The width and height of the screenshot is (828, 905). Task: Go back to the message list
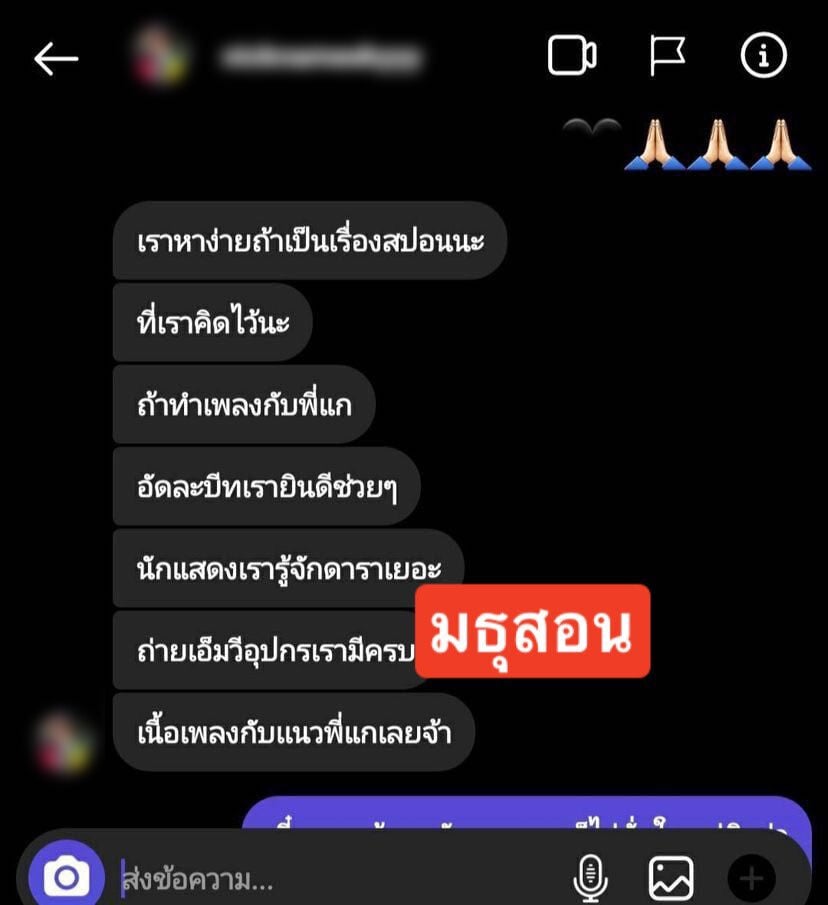[x=56, y=59]
